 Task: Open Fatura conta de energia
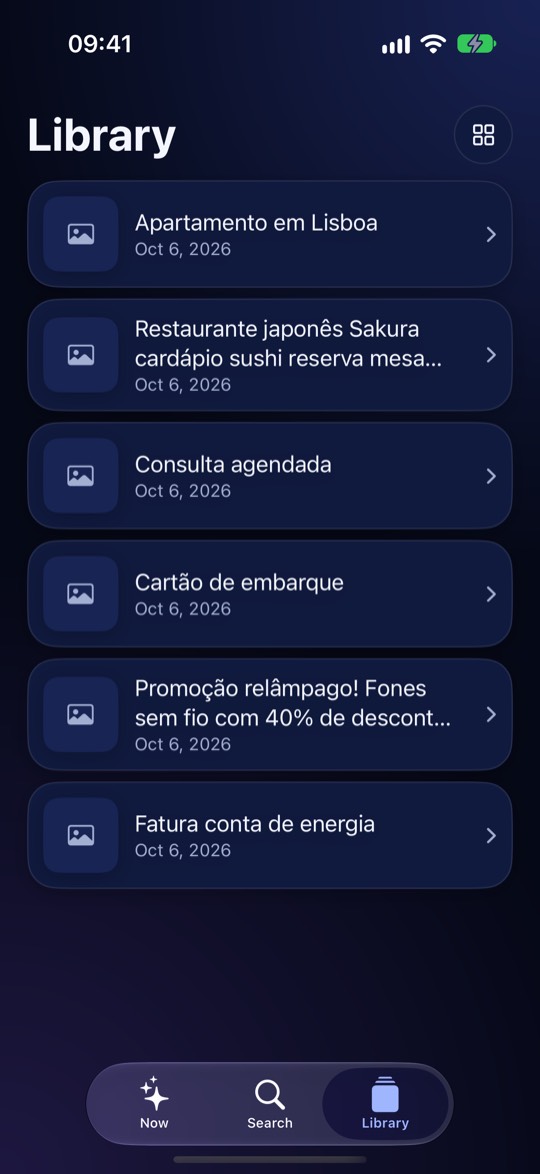coord(270,836)
